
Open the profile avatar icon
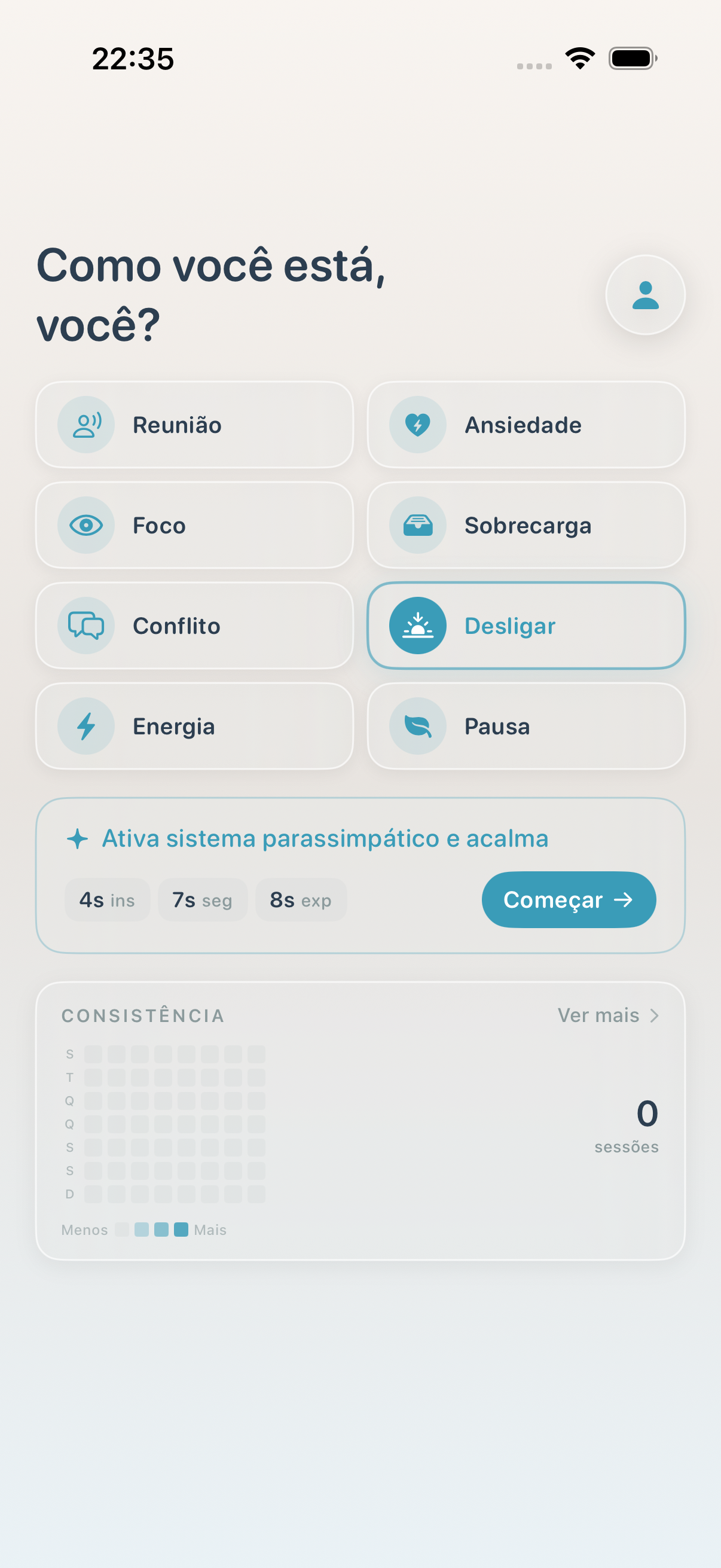point(644,295)
